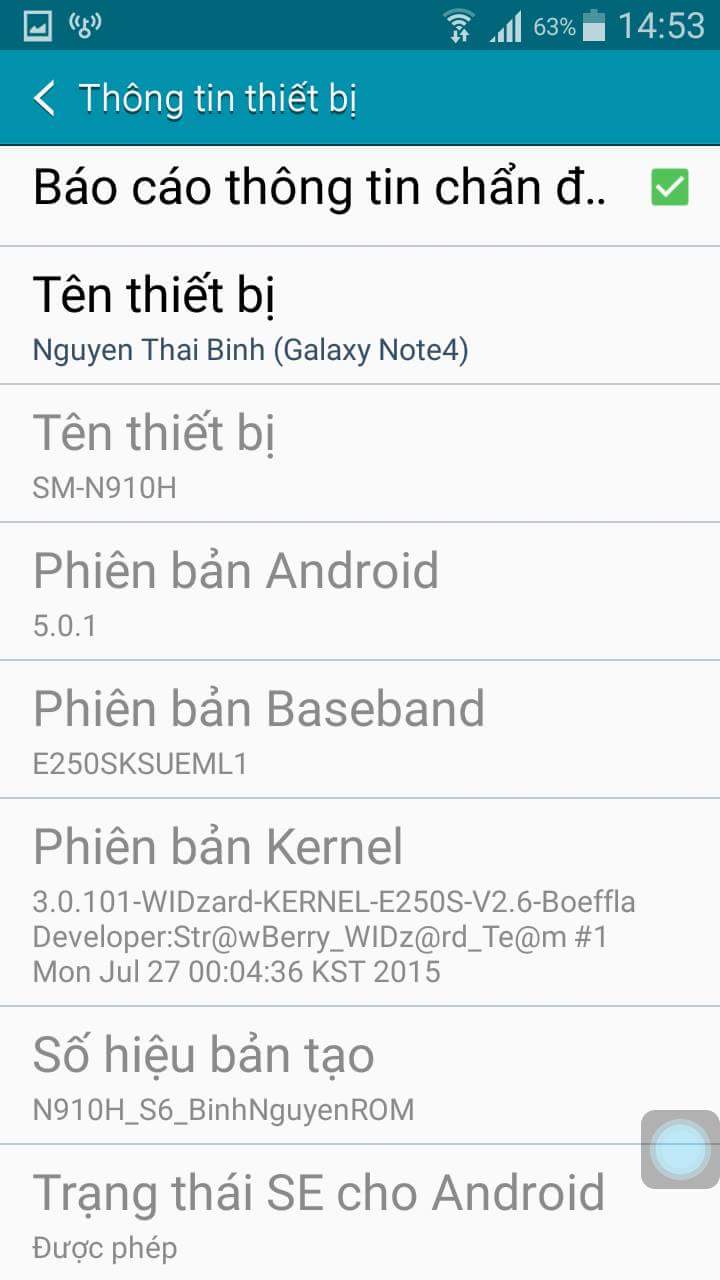
Task: Open the floating assistive touch button
Action: [x=680, y=1149]
